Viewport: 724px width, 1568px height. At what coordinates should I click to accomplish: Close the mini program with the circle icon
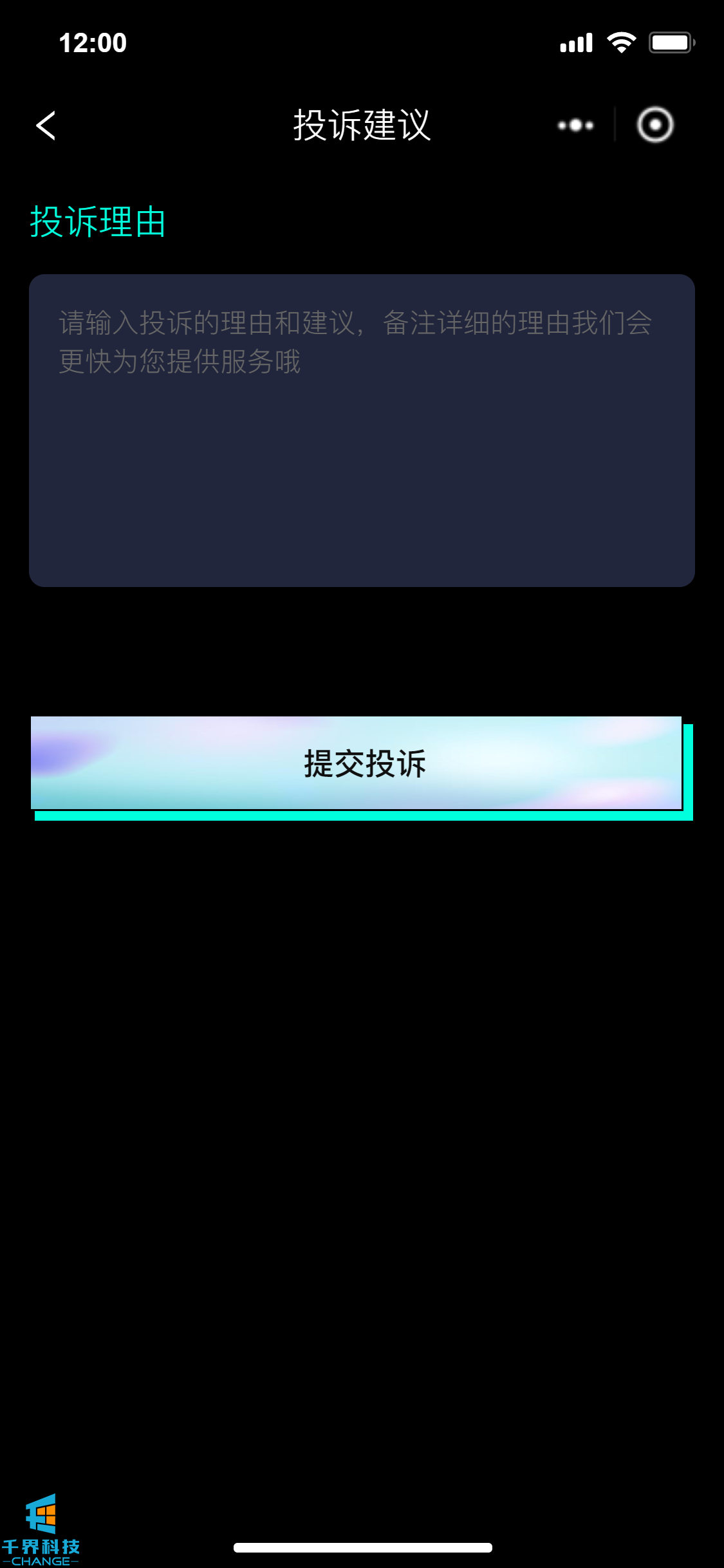point(655,125)
